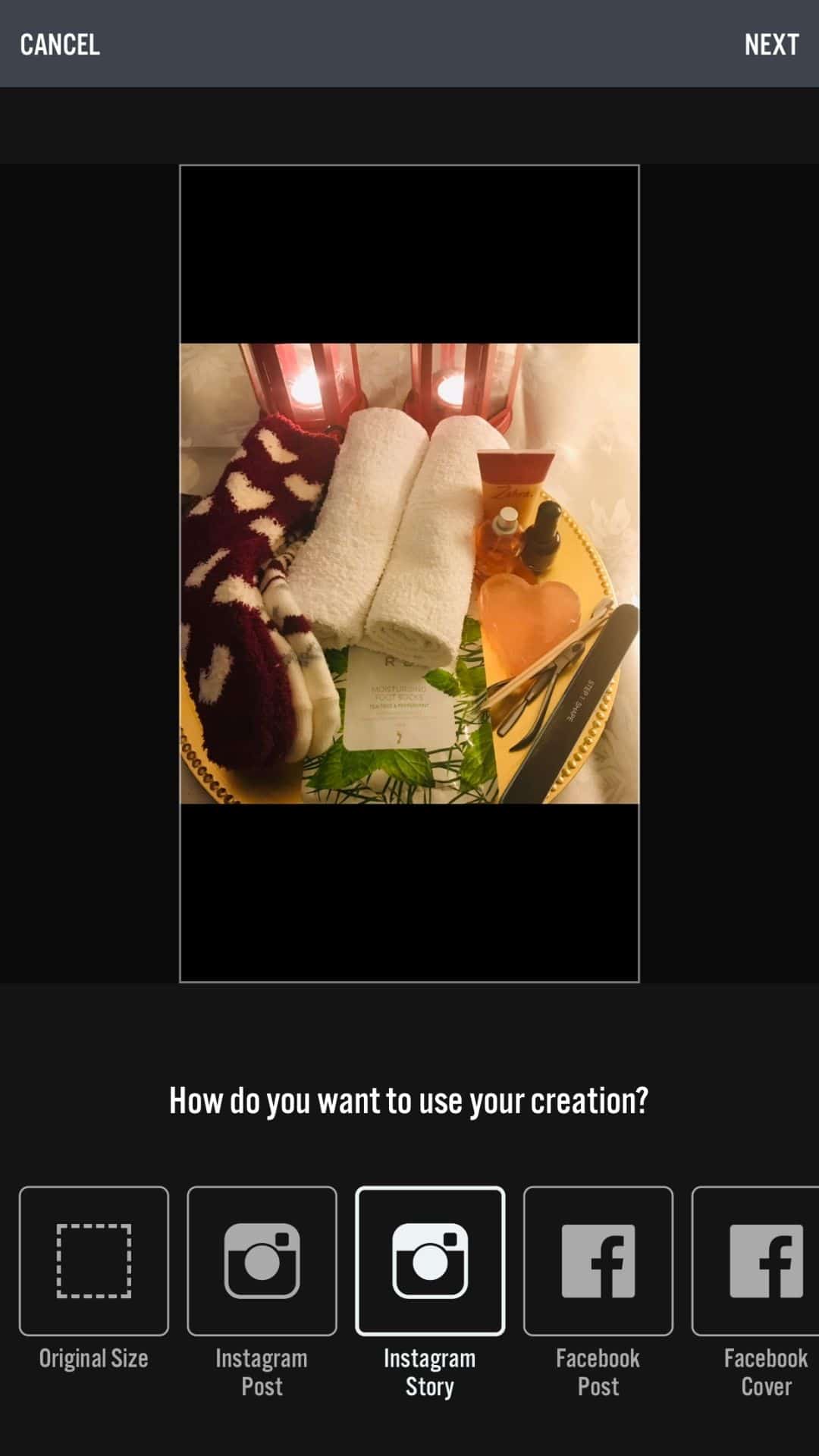Proceed with the Next button
The width and height of the screenshot is (819, 1456).
click(x=771, y=45)
